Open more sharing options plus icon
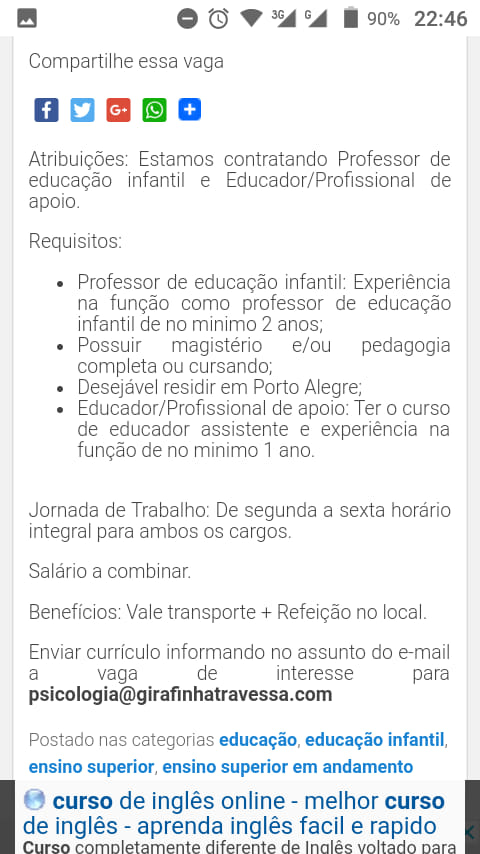Viewport: 480px width, 854px height. (x=190, y=109)
